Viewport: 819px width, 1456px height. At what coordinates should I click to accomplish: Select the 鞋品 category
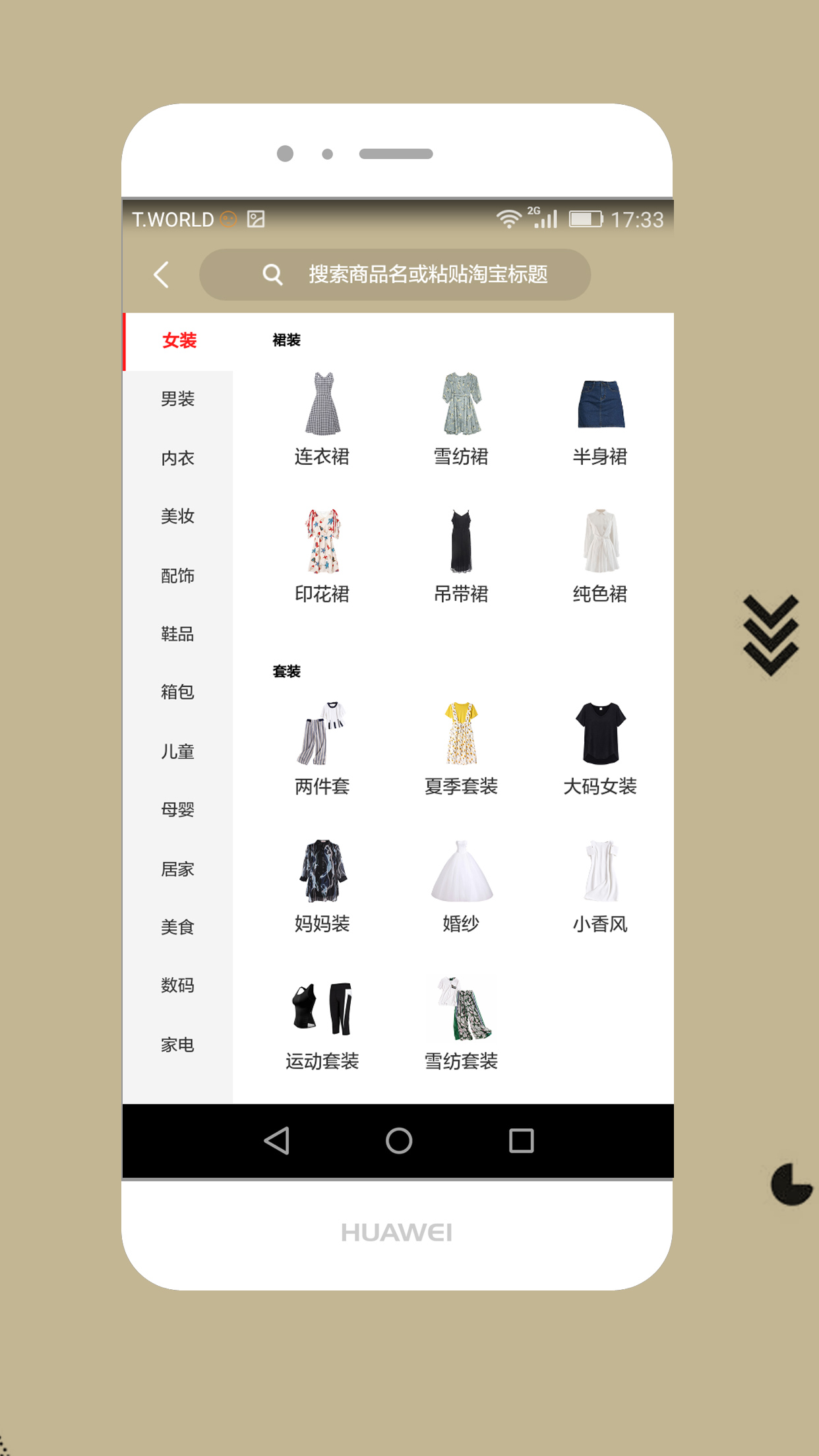(x=177, y=634)
